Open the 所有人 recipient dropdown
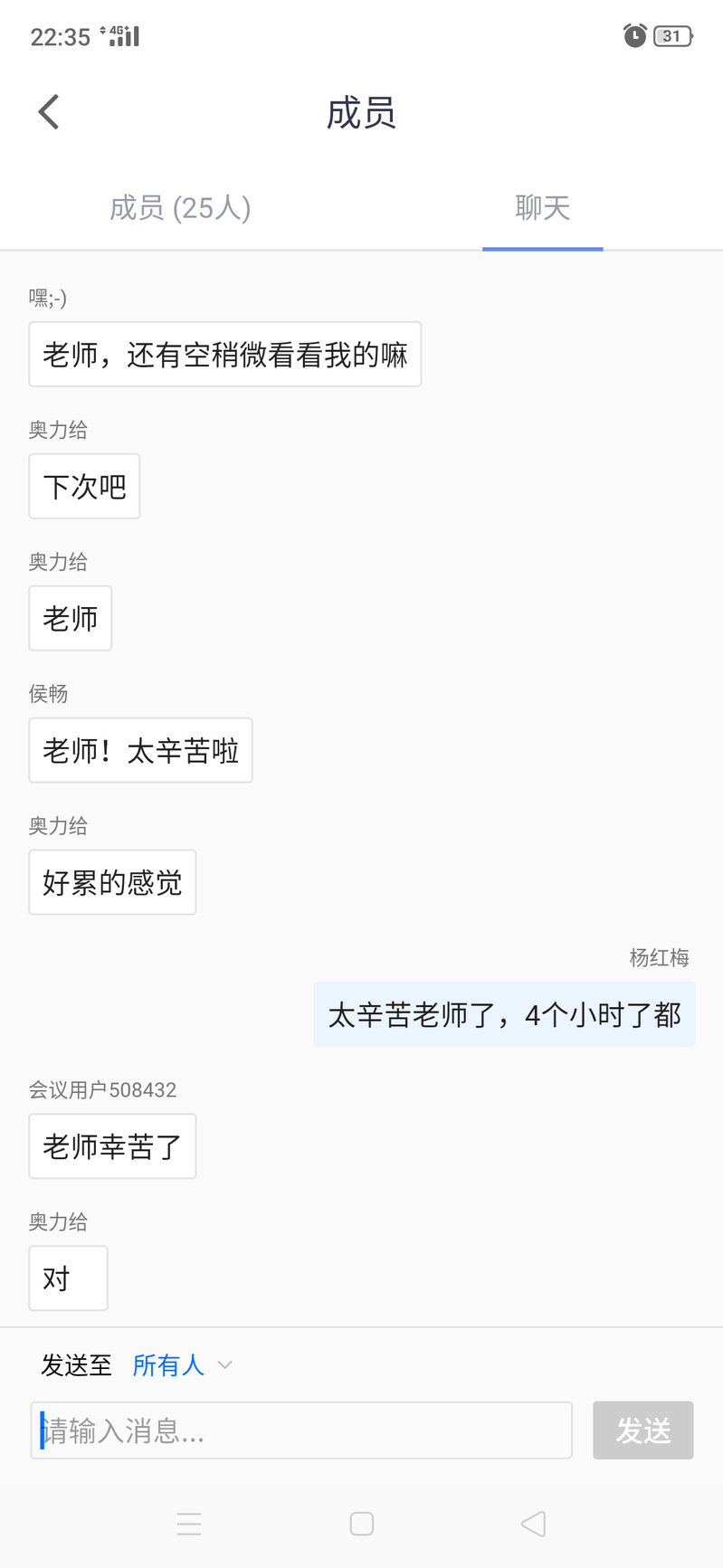The width and height of the screenshot is (723, 1568). pos(182,1364)
